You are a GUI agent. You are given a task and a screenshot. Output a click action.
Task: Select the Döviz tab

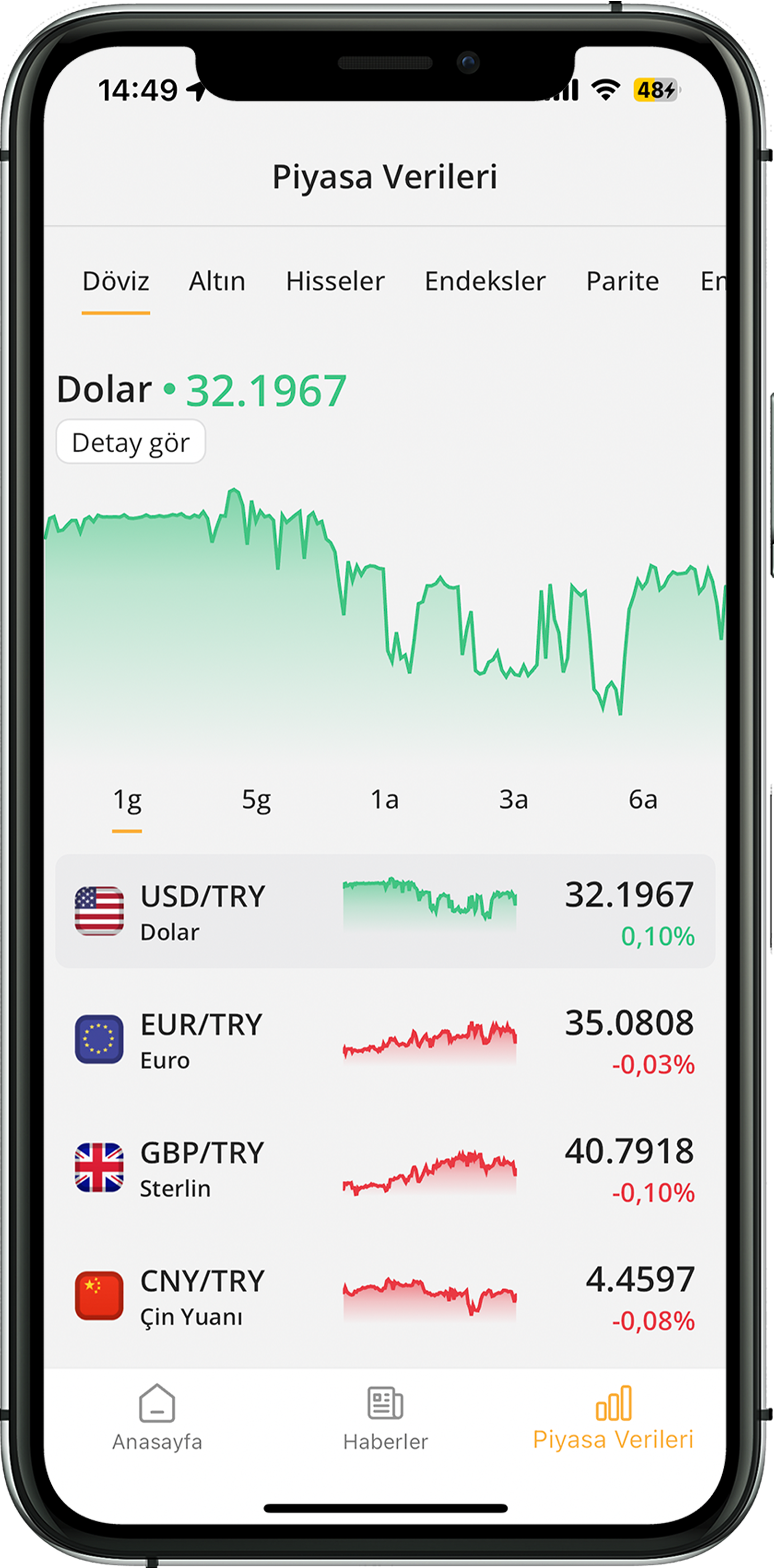pos(116,281)
